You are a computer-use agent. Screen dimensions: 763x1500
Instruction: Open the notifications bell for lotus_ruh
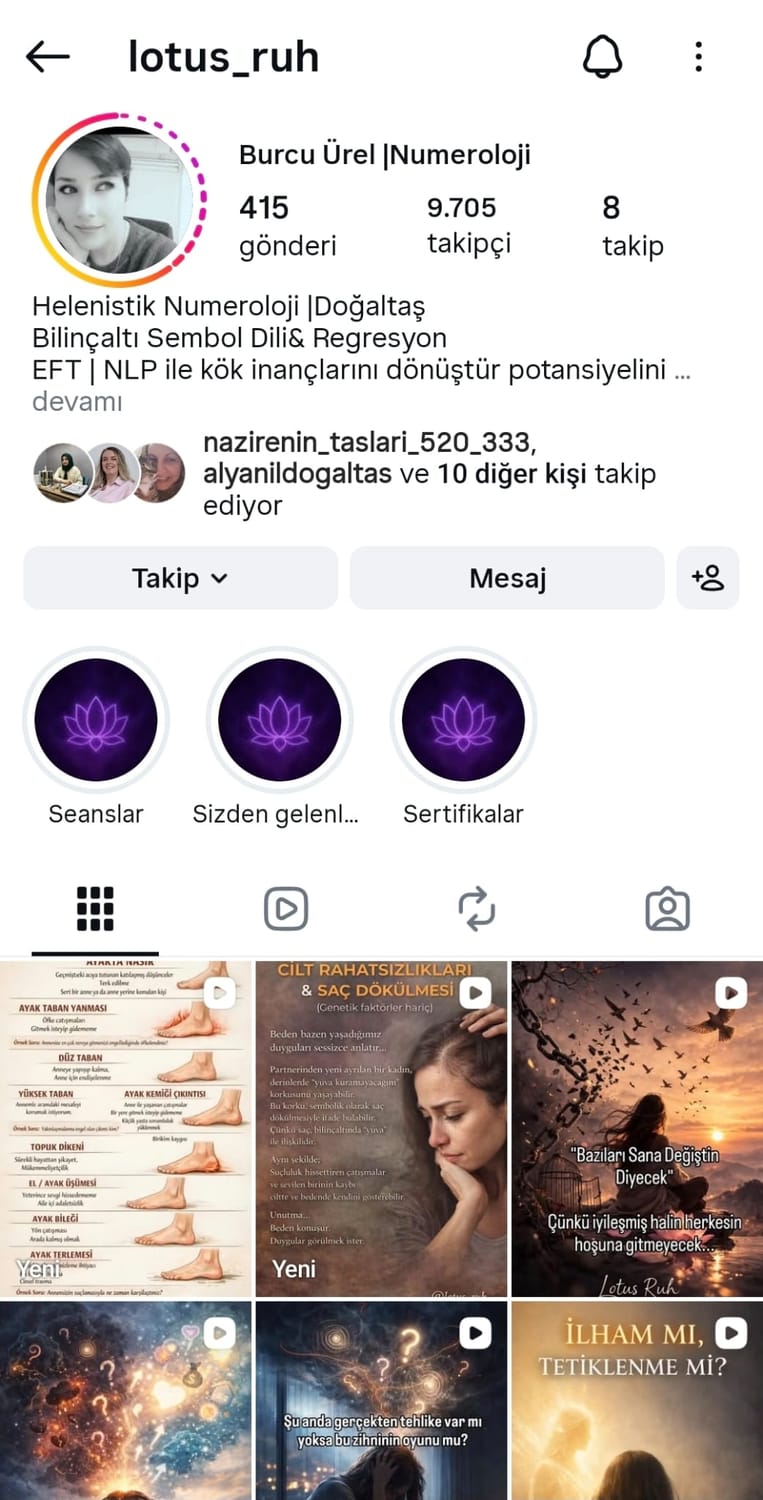click(602, 57)
